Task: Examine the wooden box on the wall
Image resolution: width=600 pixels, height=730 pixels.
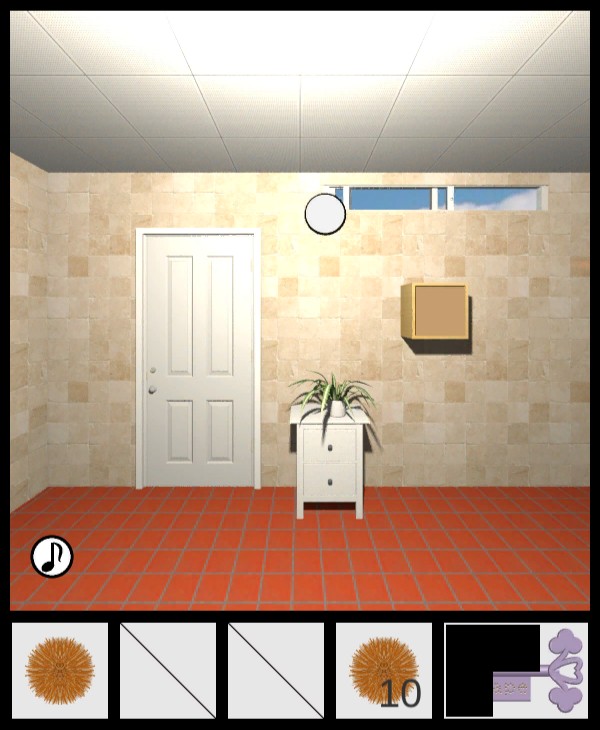Action: point(435,311)
